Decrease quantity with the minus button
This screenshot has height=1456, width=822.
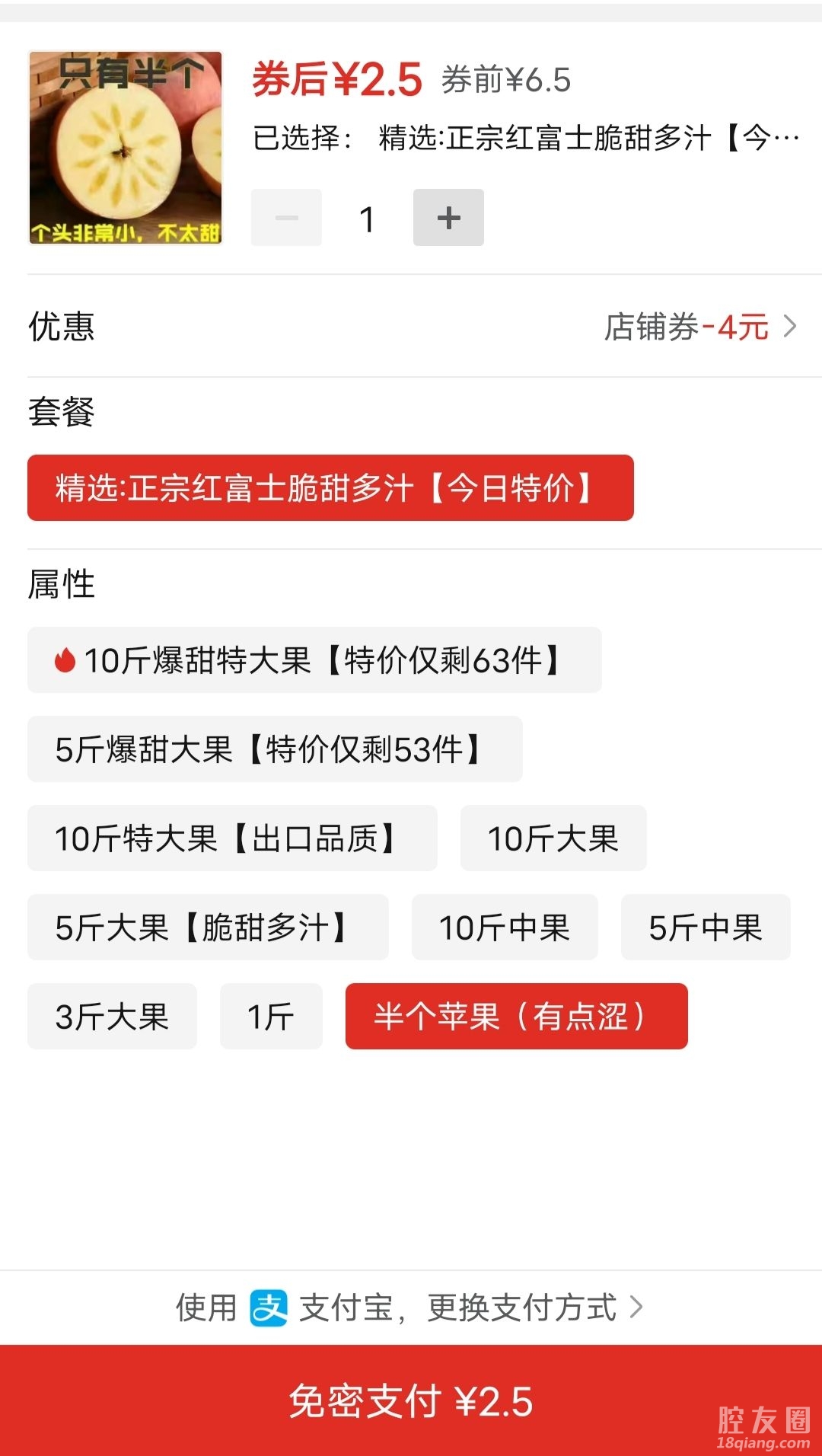tap(286, 218)
